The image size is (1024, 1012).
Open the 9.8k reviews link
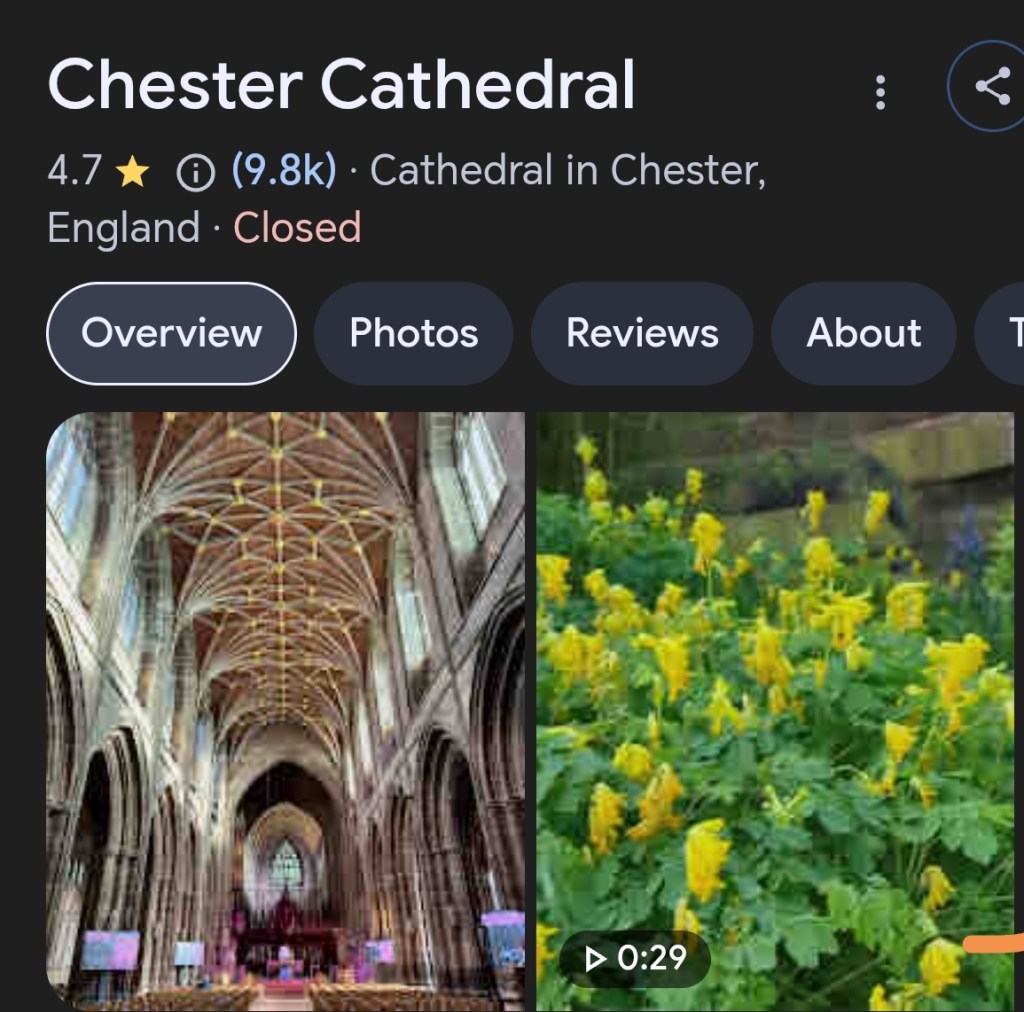[x=283, y=171]
